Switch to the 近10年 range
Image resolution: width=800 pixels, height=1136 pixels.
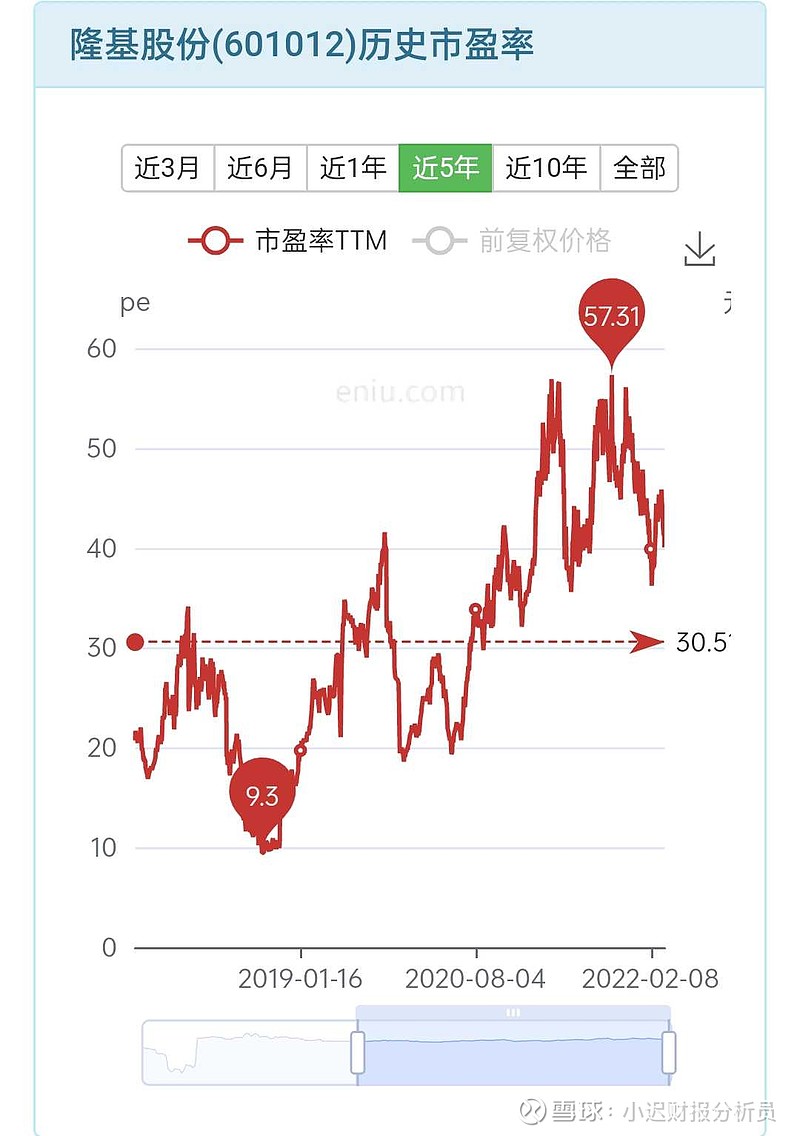coord(546,168)
